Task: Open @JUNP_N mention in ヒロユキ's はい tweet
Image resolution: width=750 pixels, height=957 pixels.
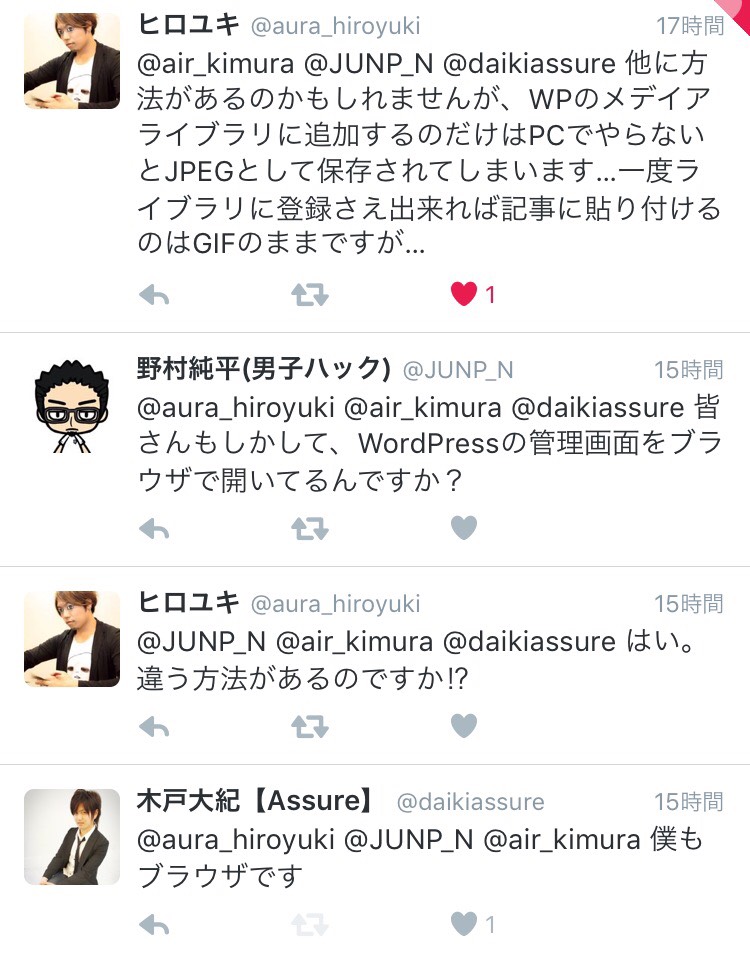Action: tap(200, 641)
